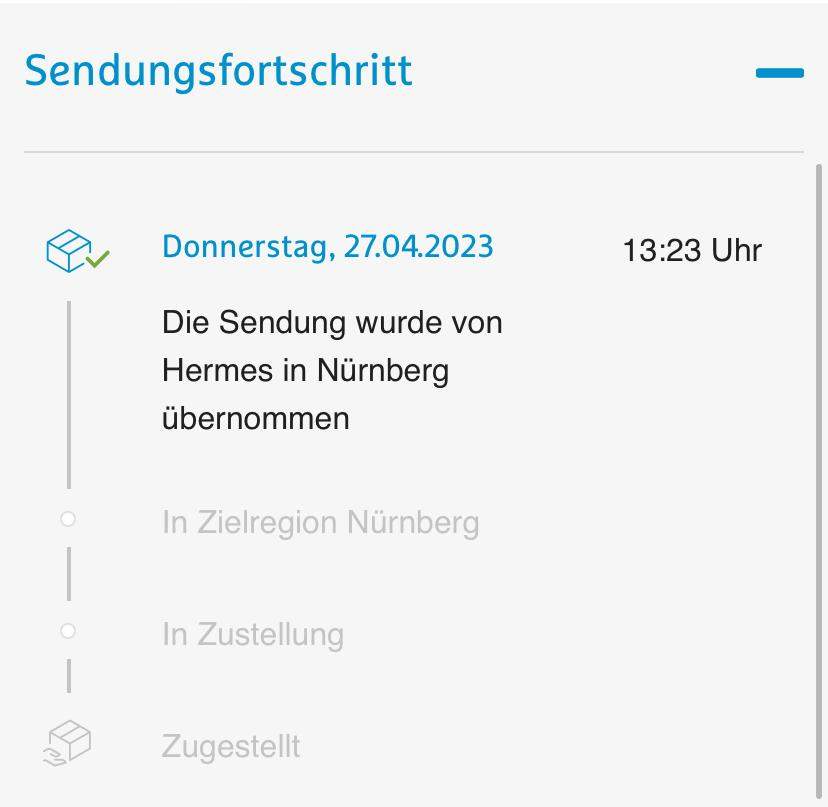Collapse the Sendungsfortschritt section
This screenshot has height=807, width=828.
pyautogui.click(x=779, y=73)
